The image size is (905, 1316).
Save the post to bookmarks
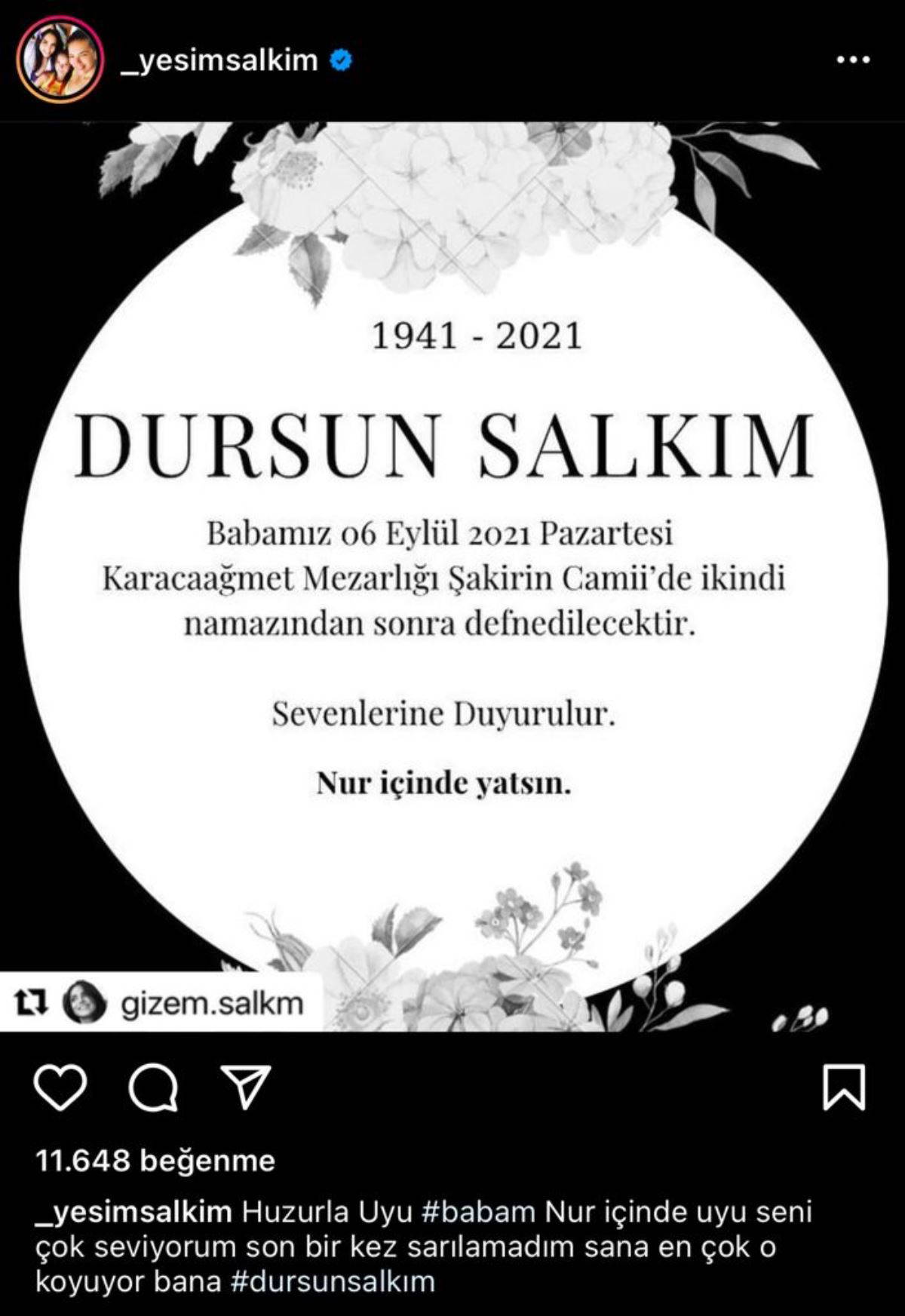[x=844, y=1087]
